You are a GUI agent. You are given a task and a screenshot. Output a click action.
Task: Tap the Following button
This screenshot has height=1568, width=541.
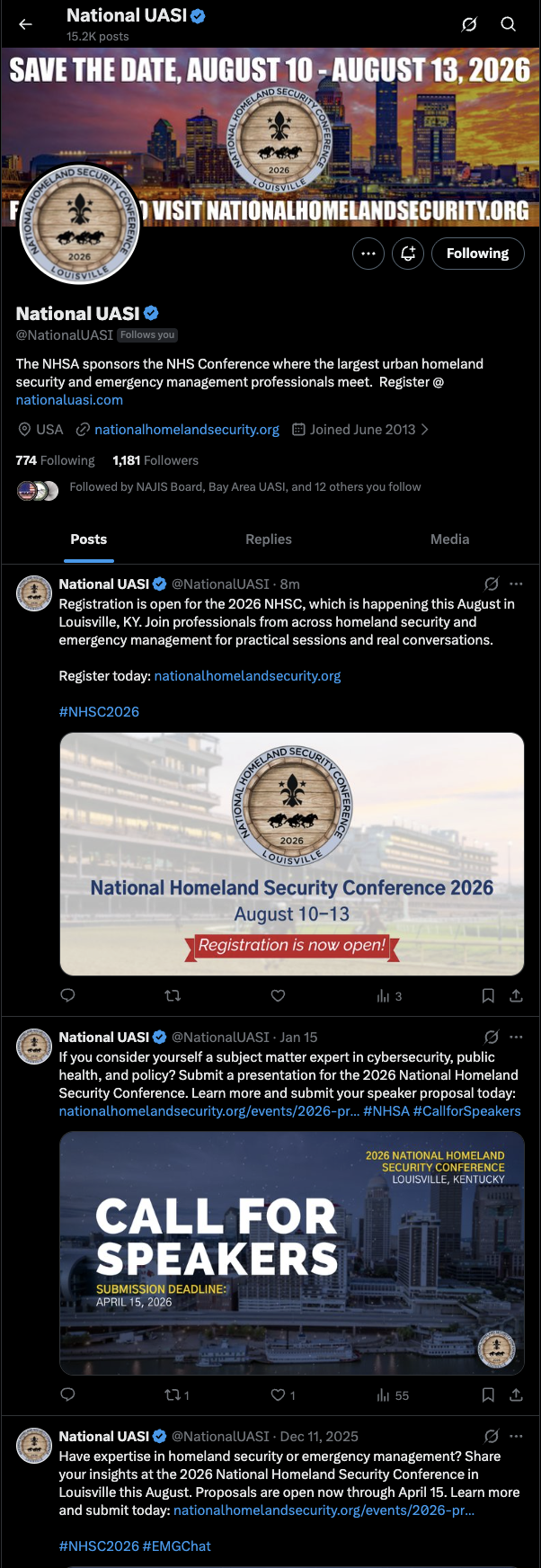477,254
